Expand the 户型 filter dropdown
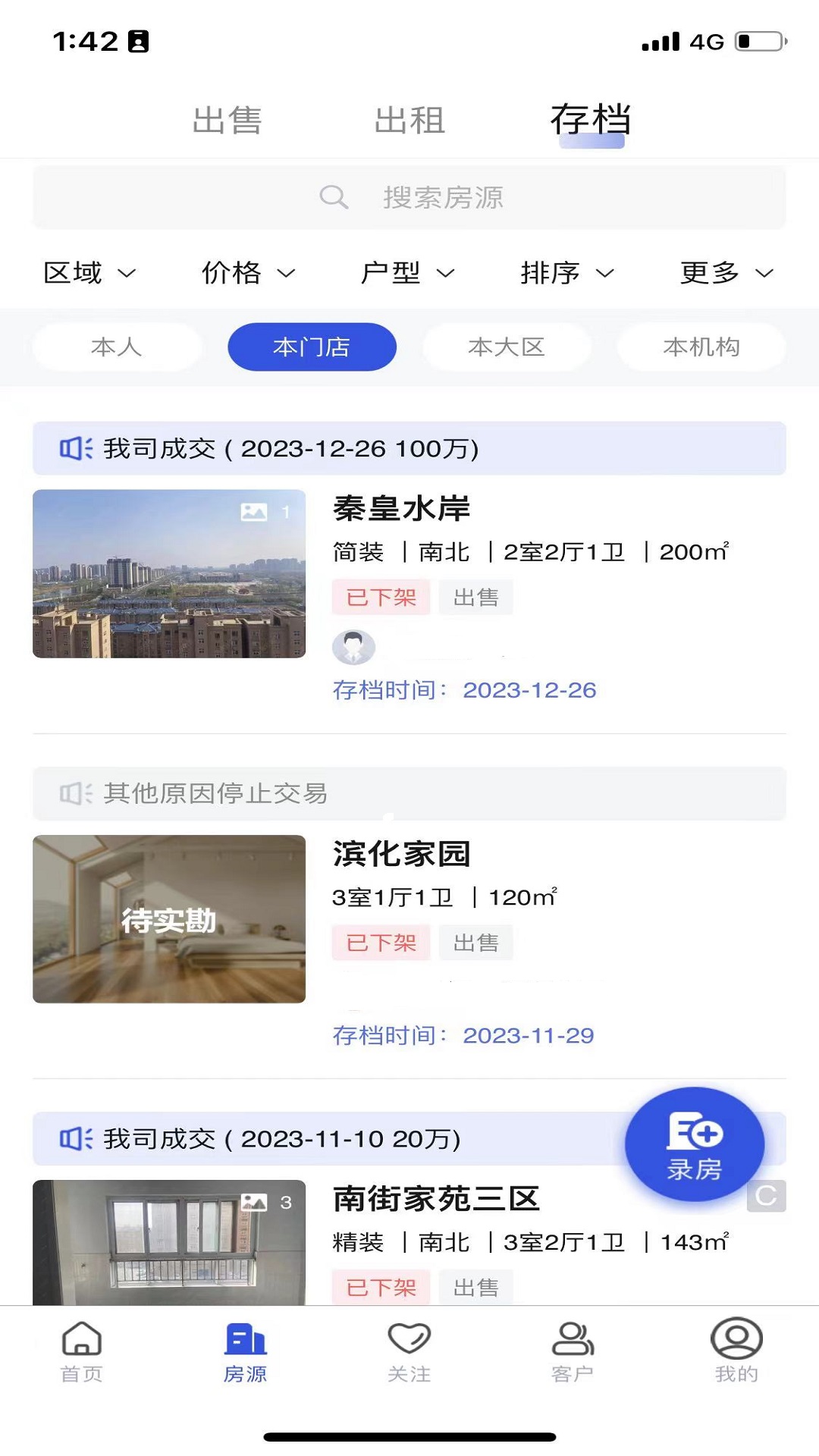This screenshot has width=819, height=1456. (407, 273)
